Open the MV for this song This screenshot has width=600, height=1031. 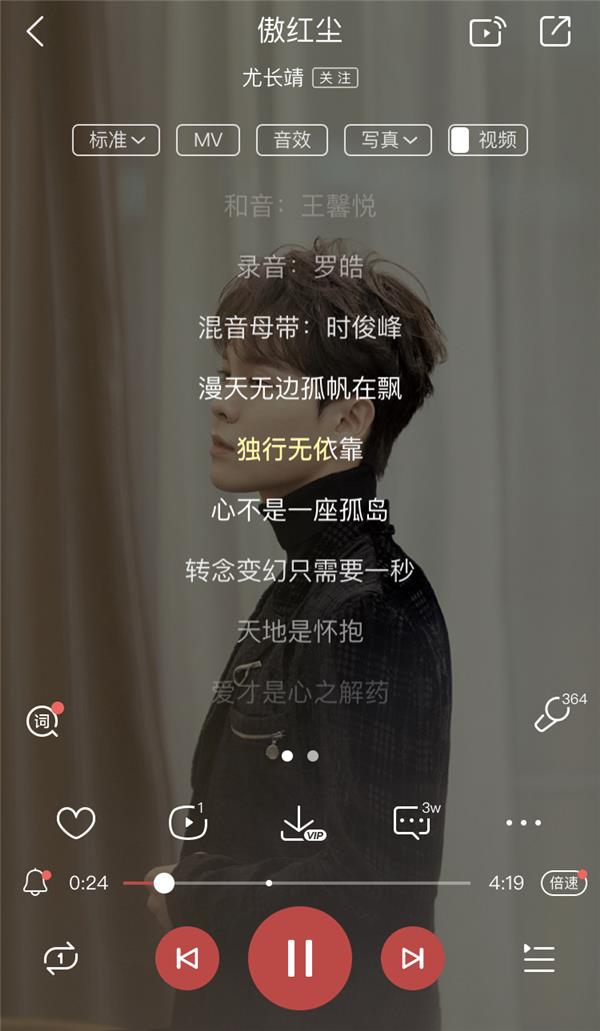(208, 140)
